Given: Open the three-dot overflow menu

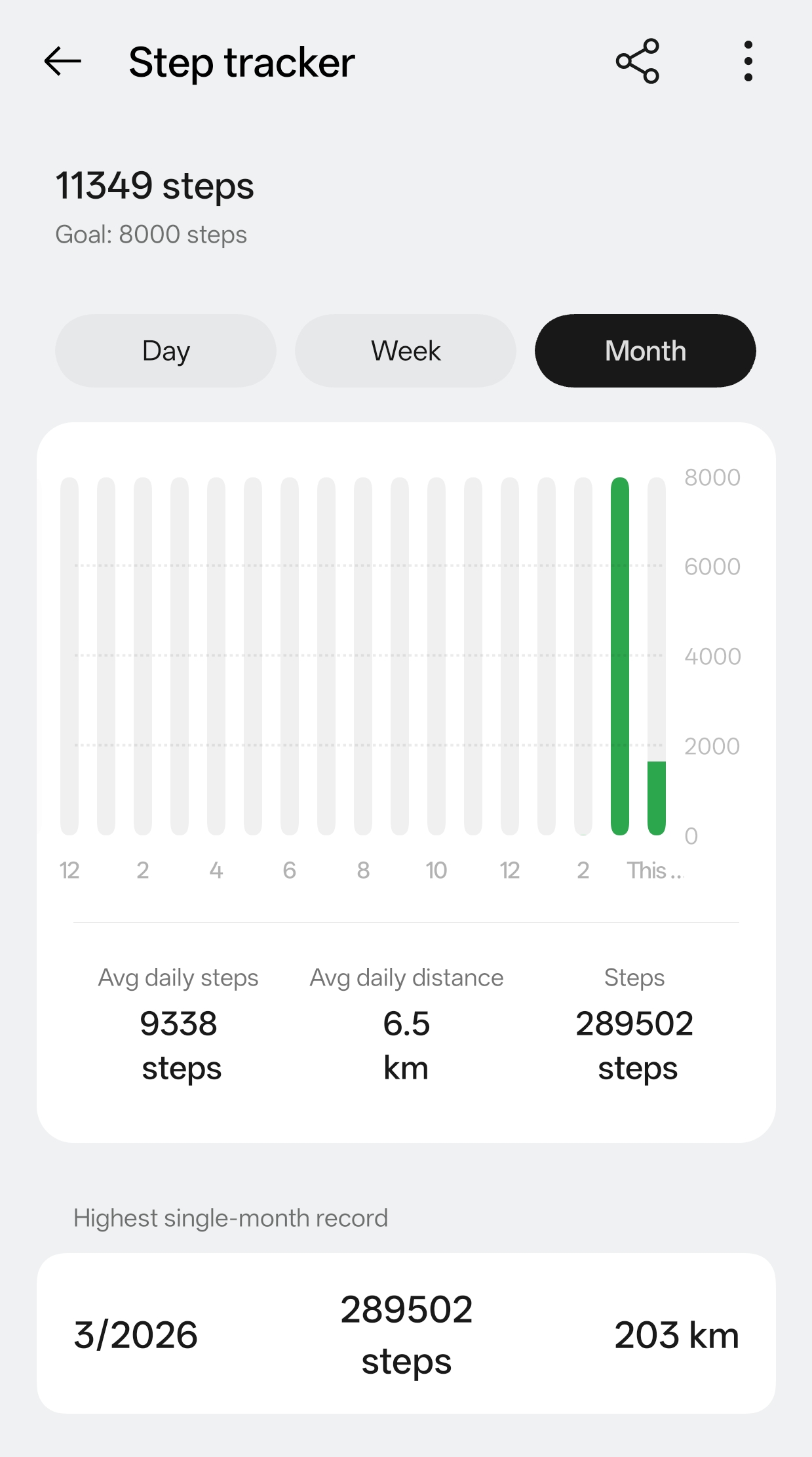Looking at the screenshot, I should 748,62.
